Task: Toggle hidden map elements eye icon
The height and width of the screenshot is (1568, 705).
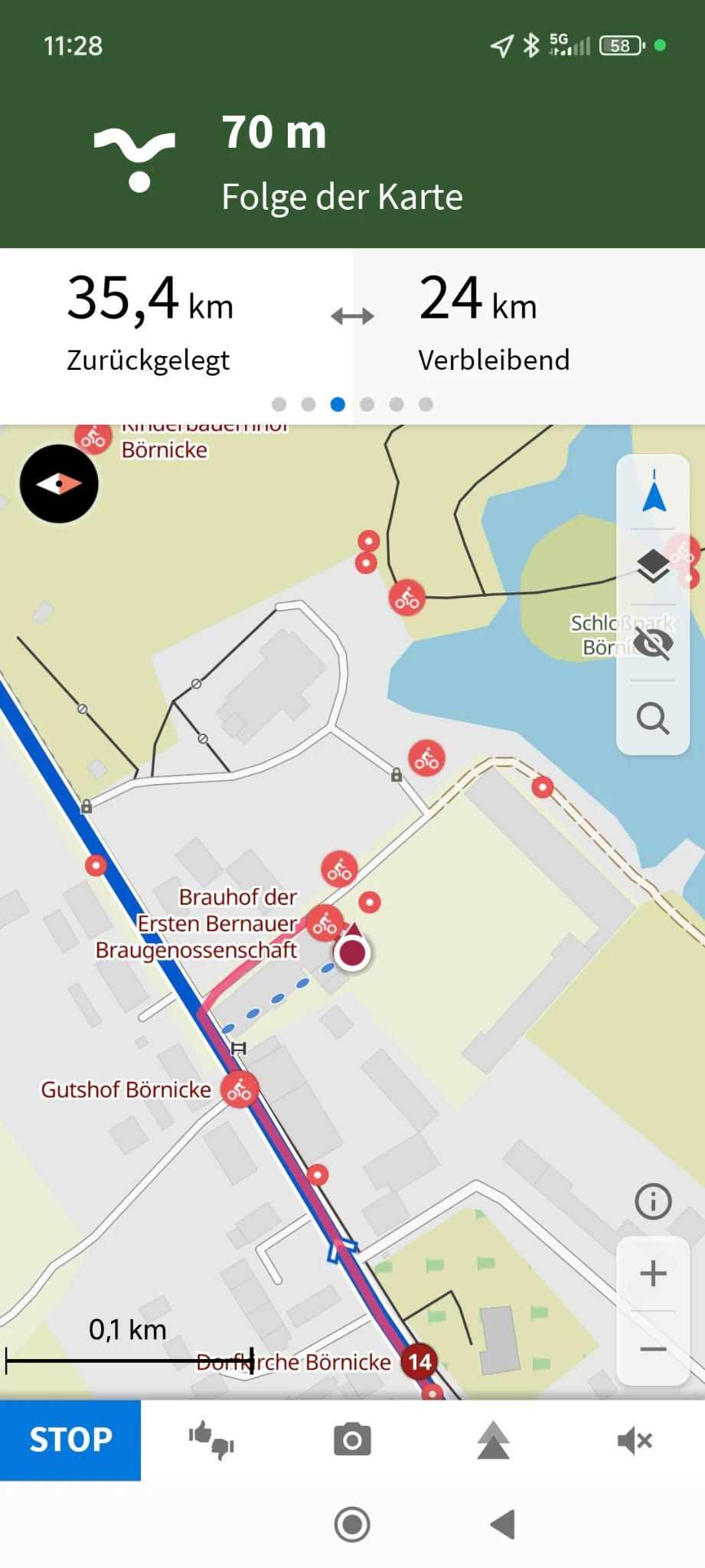Action: pos(653,643)
